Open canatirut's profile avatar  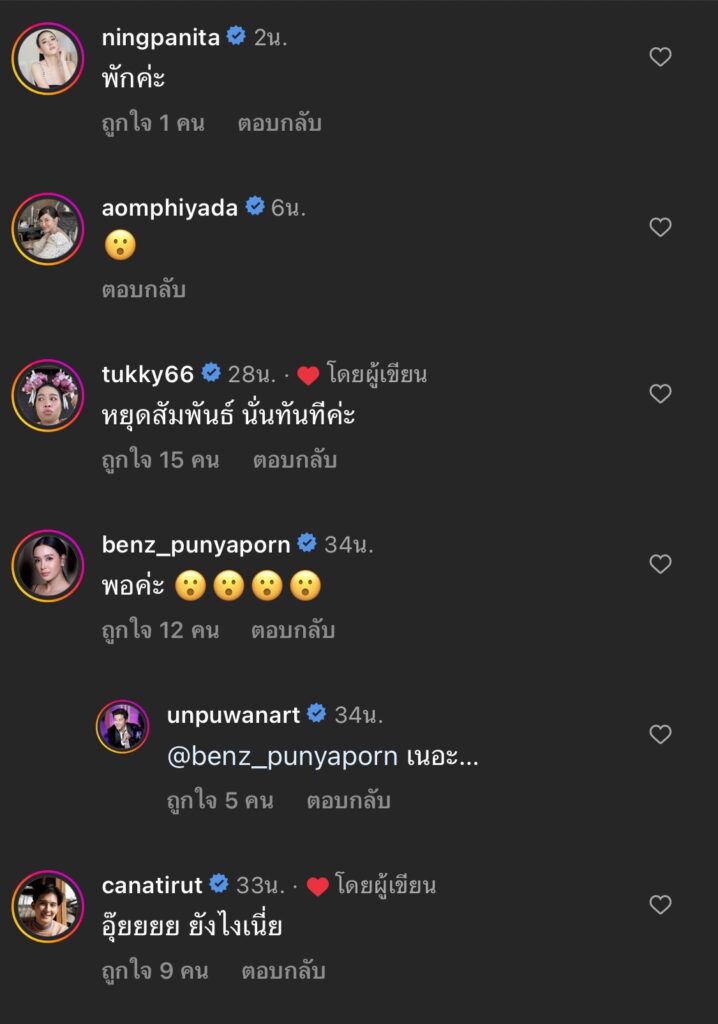coord(47,905)
